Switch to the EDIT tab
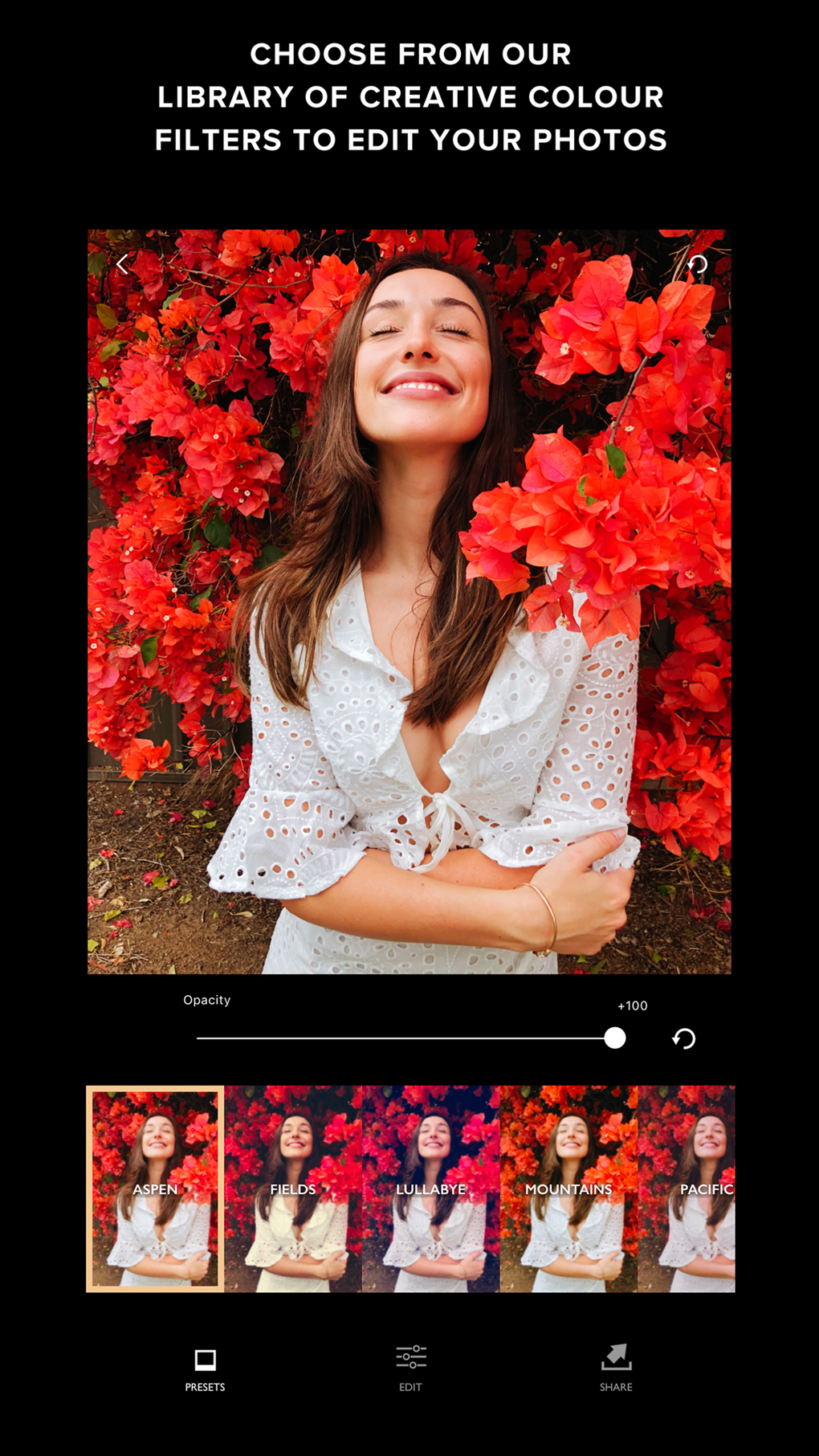819x1456 pixels. [x=410, y=1385]
